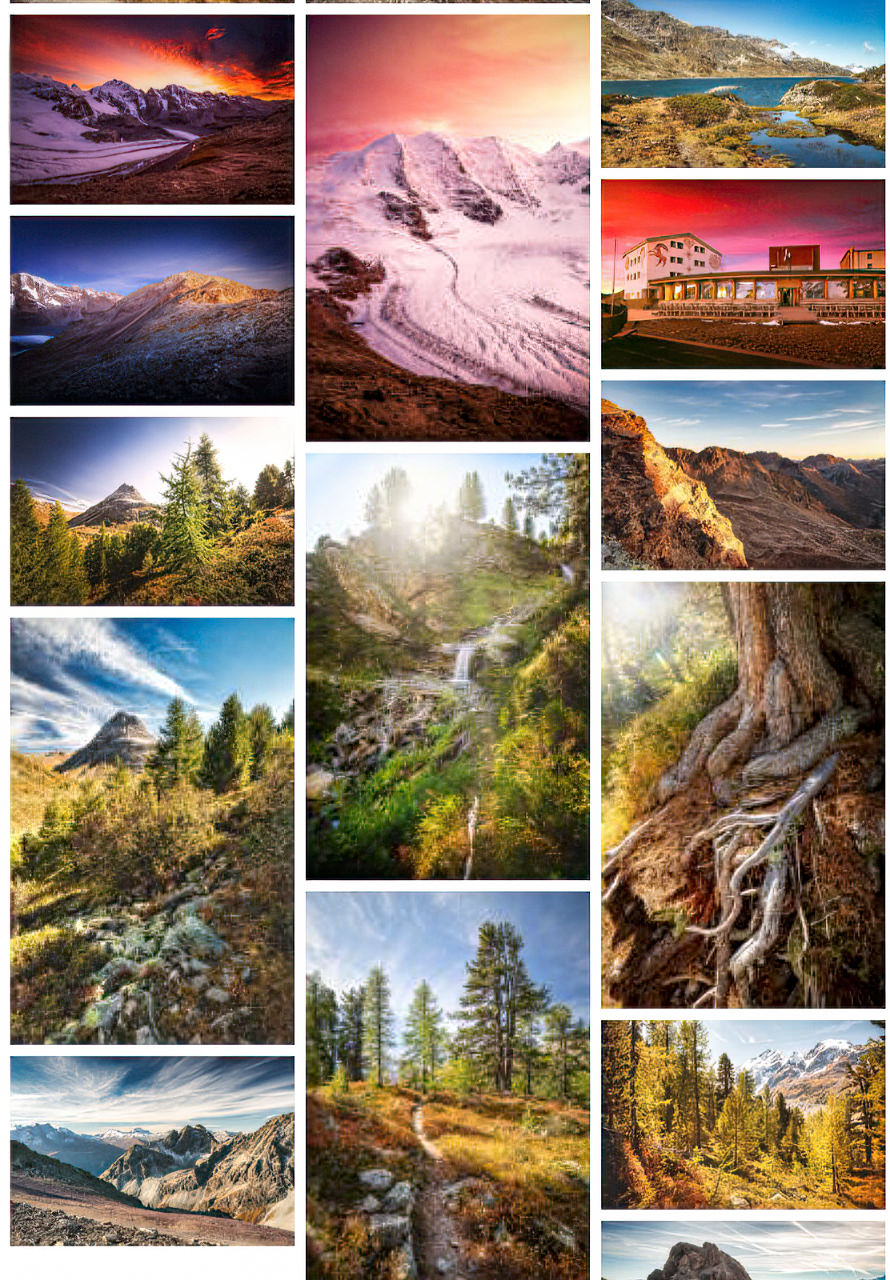This screenshot has width=890, height=1280.
Task: Open the sunlit rocky cliff valley photo
Action: (x=742, y=475)
